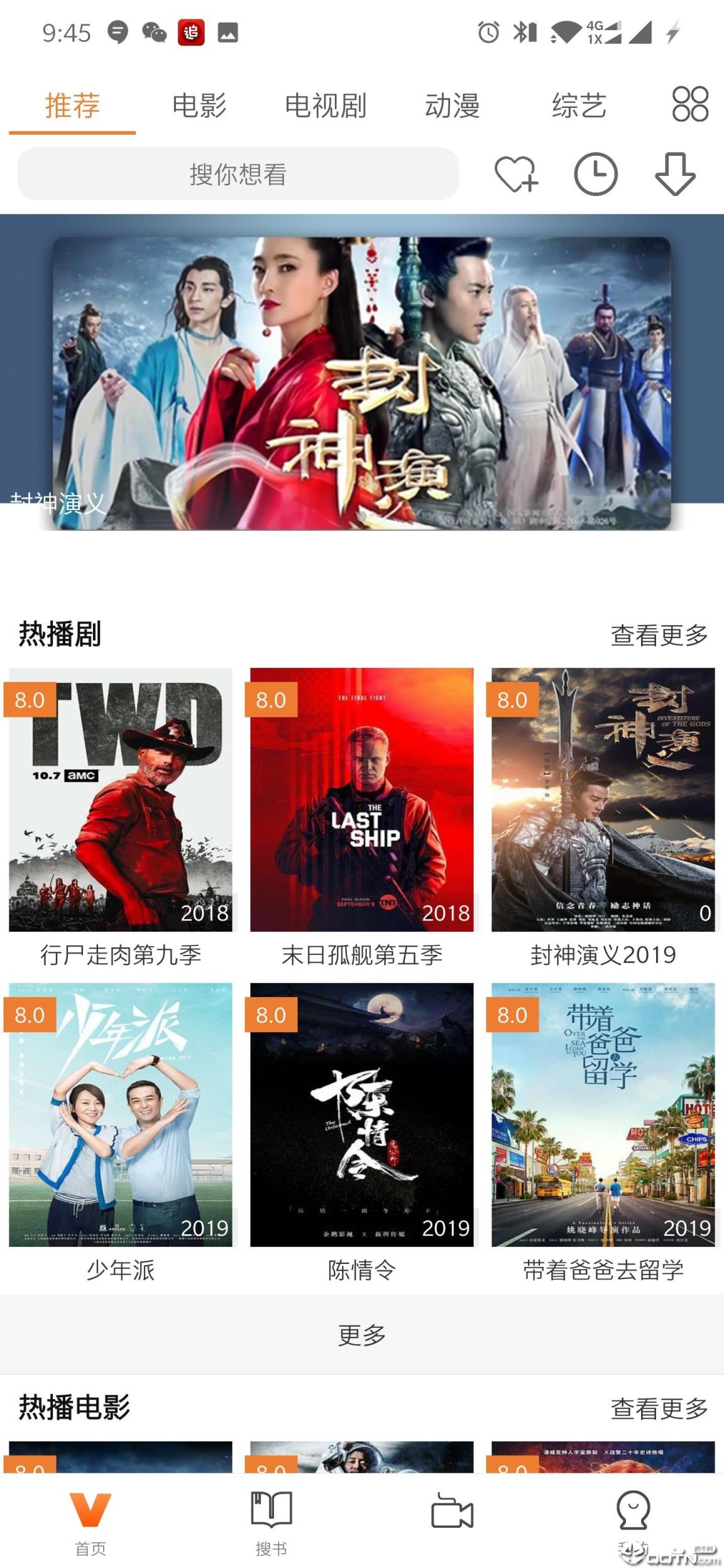This screenshot has width=724, height=1568.
Task: Open the 封神演义 featured banner
Action: (x=362, y=384)
